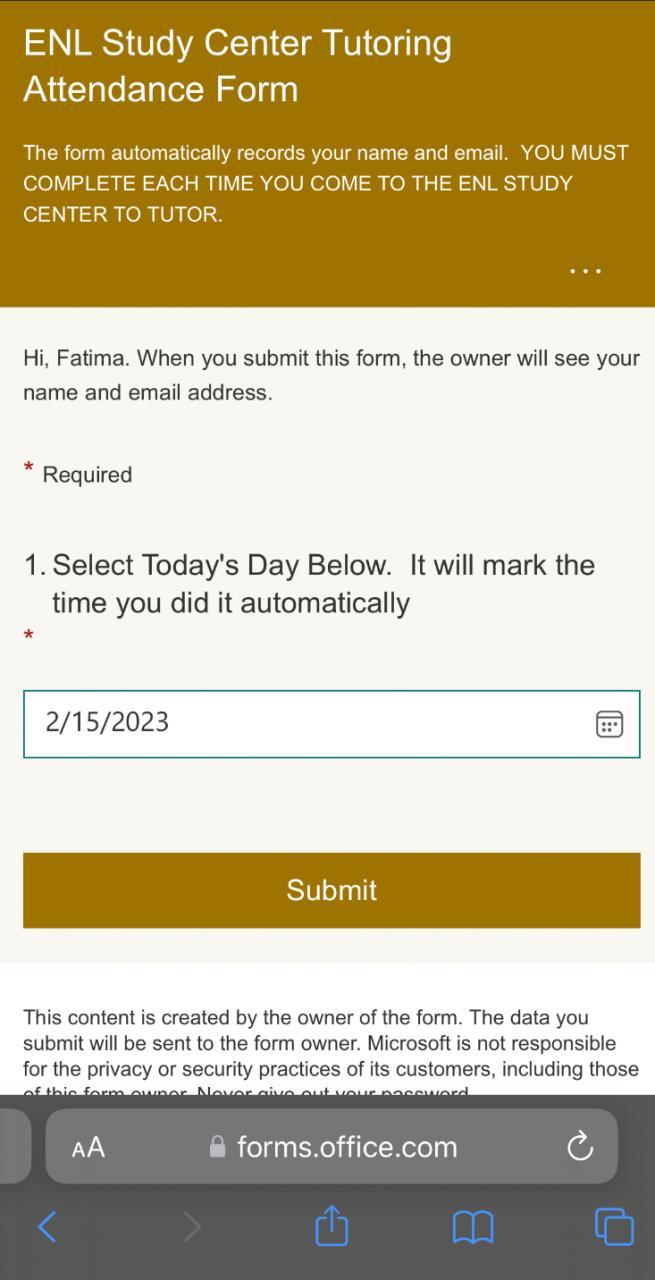
Task: Open the browser bookmarks
Action: (473, 1226)
